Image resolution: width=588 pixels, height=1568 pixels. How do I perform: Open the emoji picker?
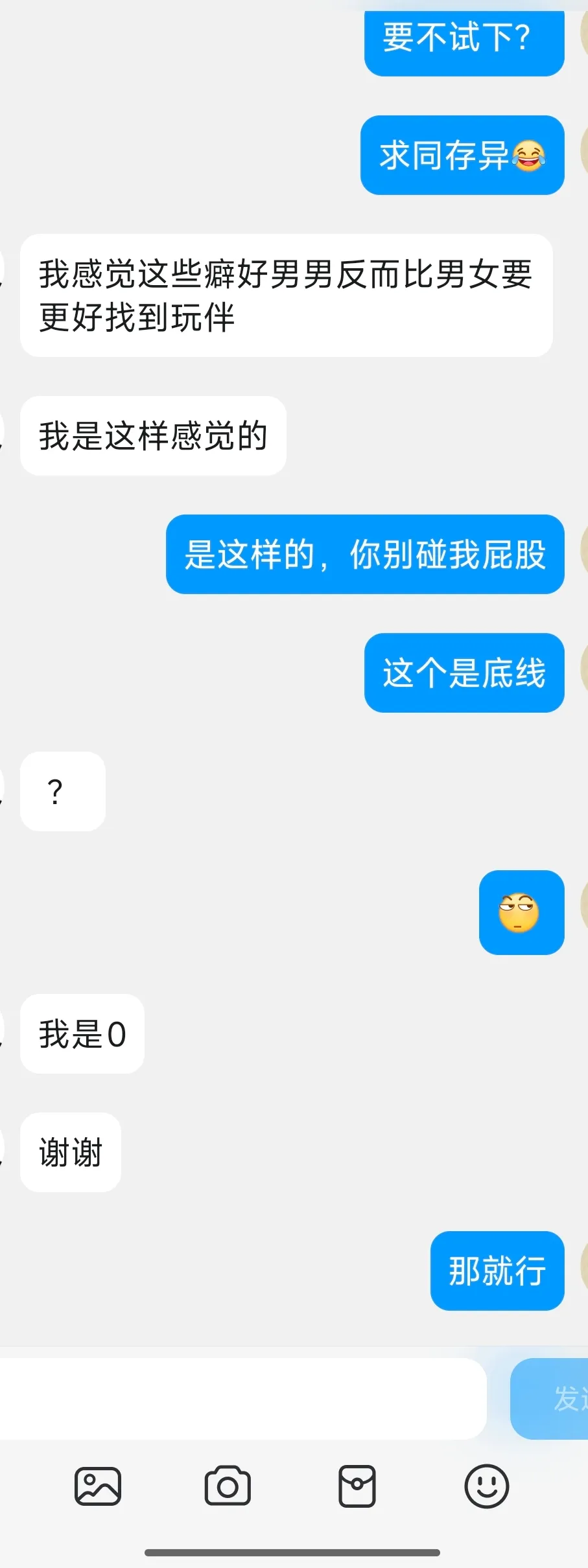[487, 1486]
